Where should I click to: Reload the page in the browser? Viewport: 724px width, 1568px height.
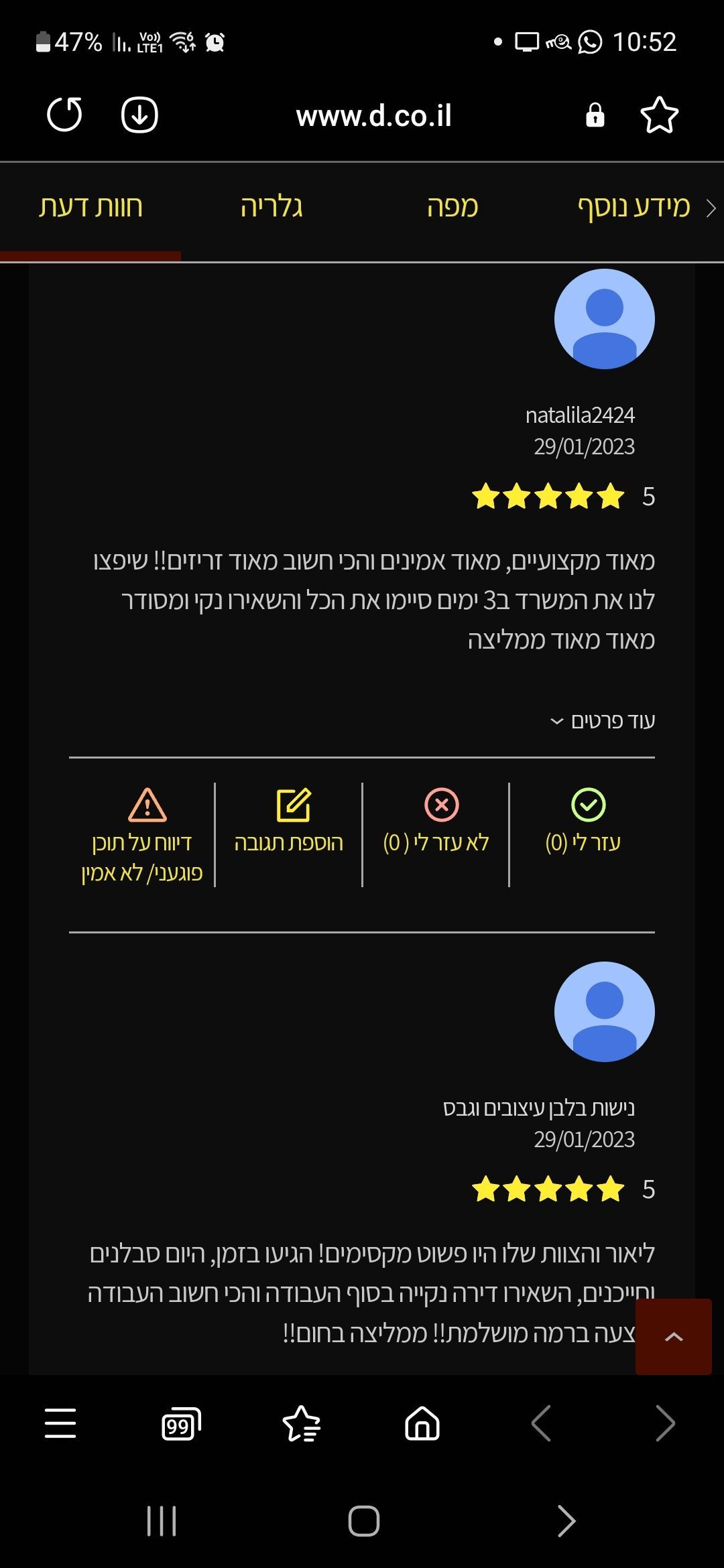coord(64,115)
